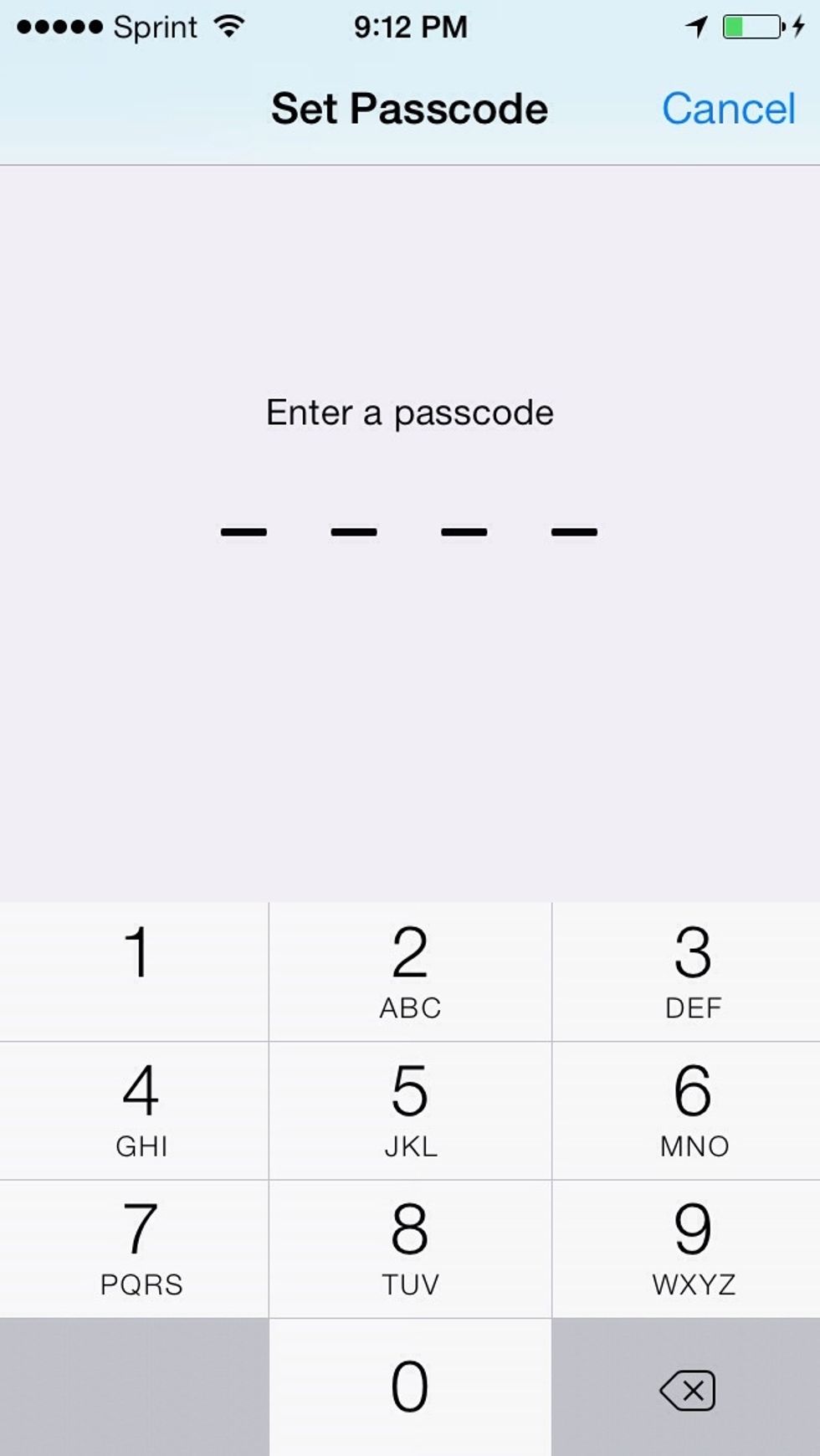Tap the Sprint signal dots
Image resolution: width=820 pixels, height=1456 pixels.
[59, 27]
